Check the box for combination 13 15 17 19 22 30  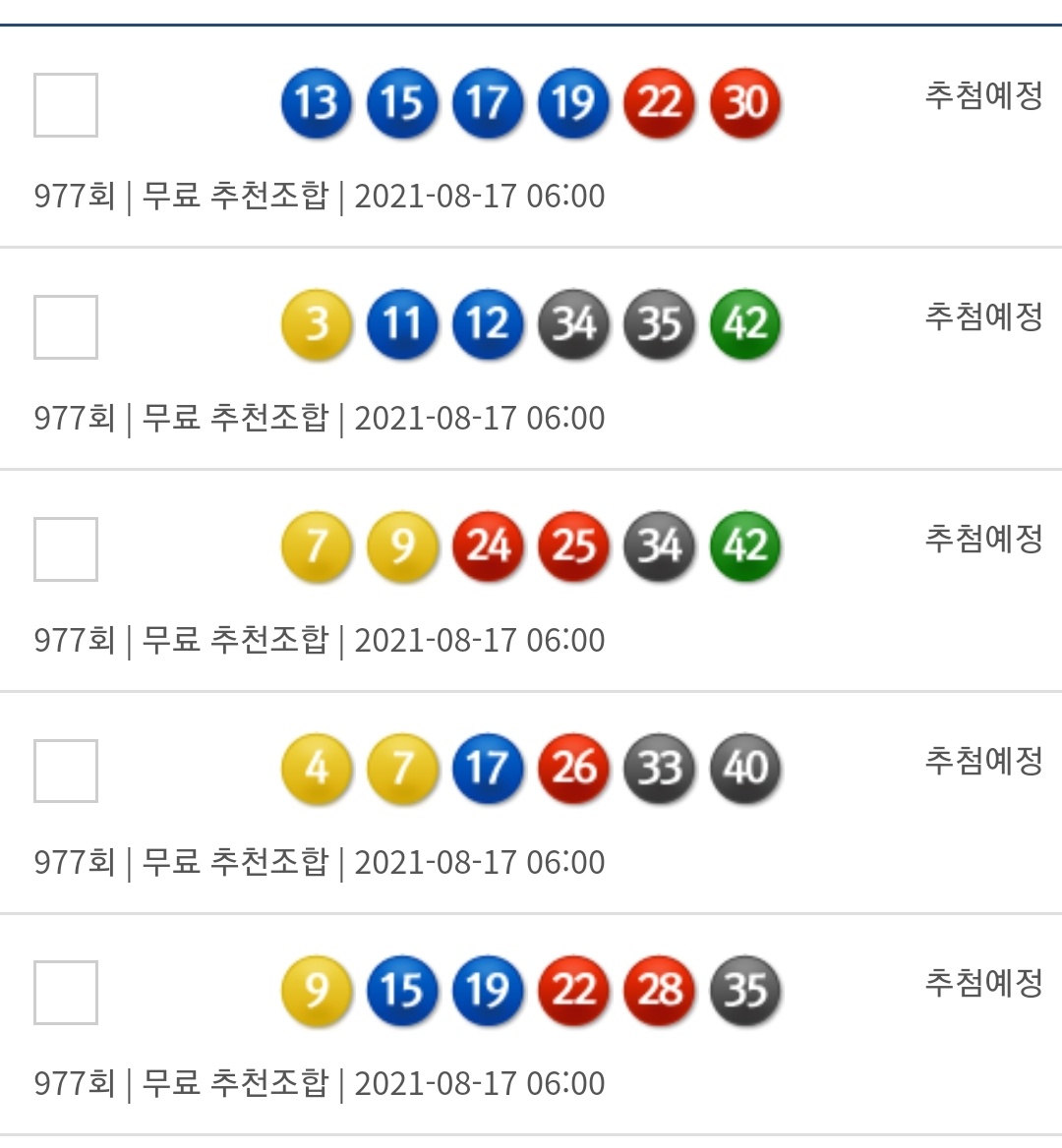(x=66, y=105)
